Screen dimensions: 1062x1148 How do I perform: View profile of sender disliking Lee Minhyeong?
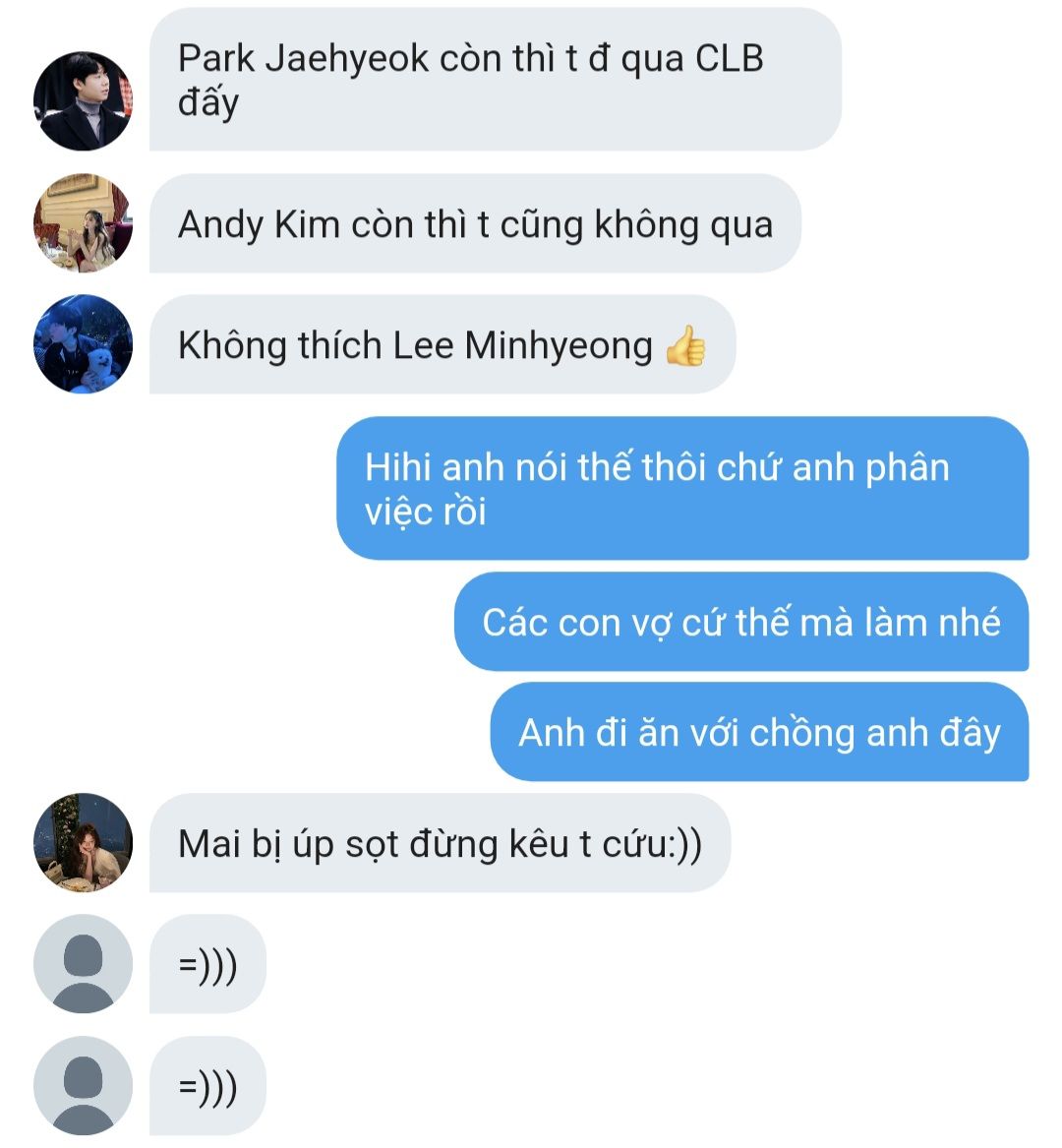coord(83,344)
